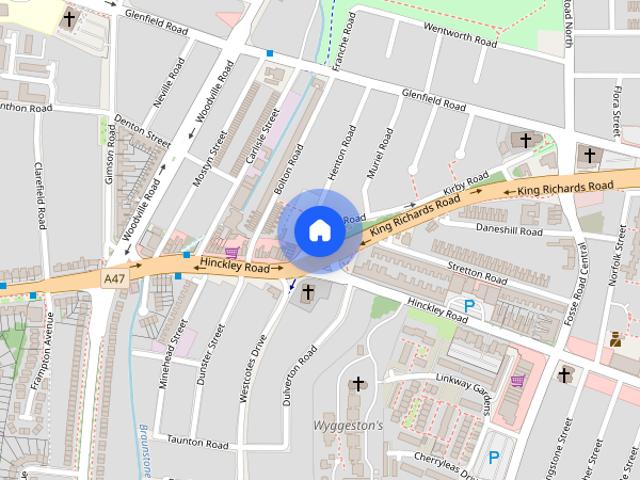Tap the blue home marker on the map
Image resolution: width=640 pixels, height=480 pixels.
(319, 231)
